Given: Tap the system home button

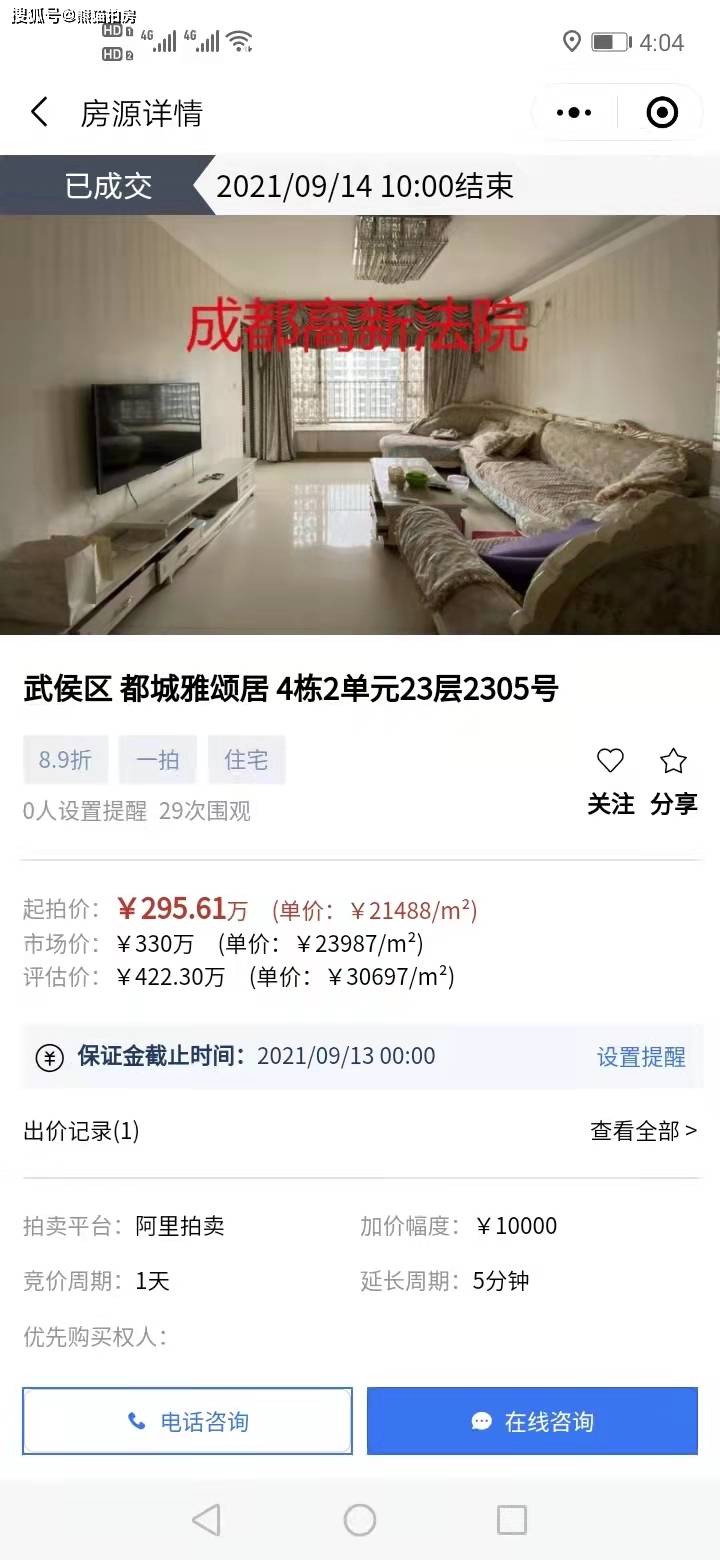Looking at the screenshot, I should [360, 1520].
